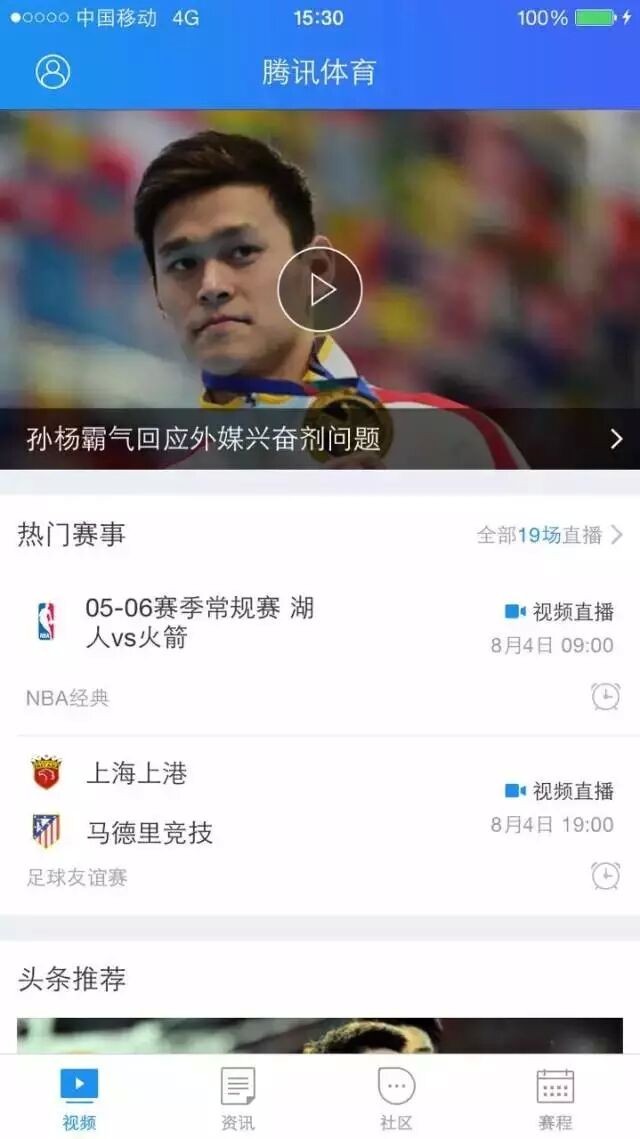Open the user profile icon

point(53,71)
